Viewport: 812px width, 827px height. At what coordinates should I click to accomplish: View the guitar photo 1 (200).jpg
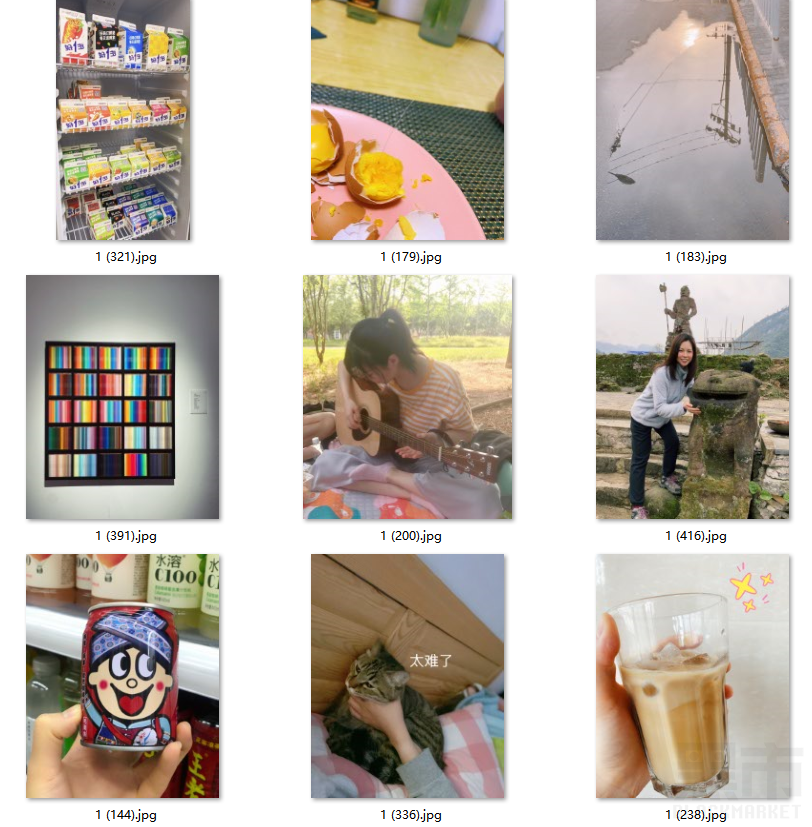click(408, 397)
